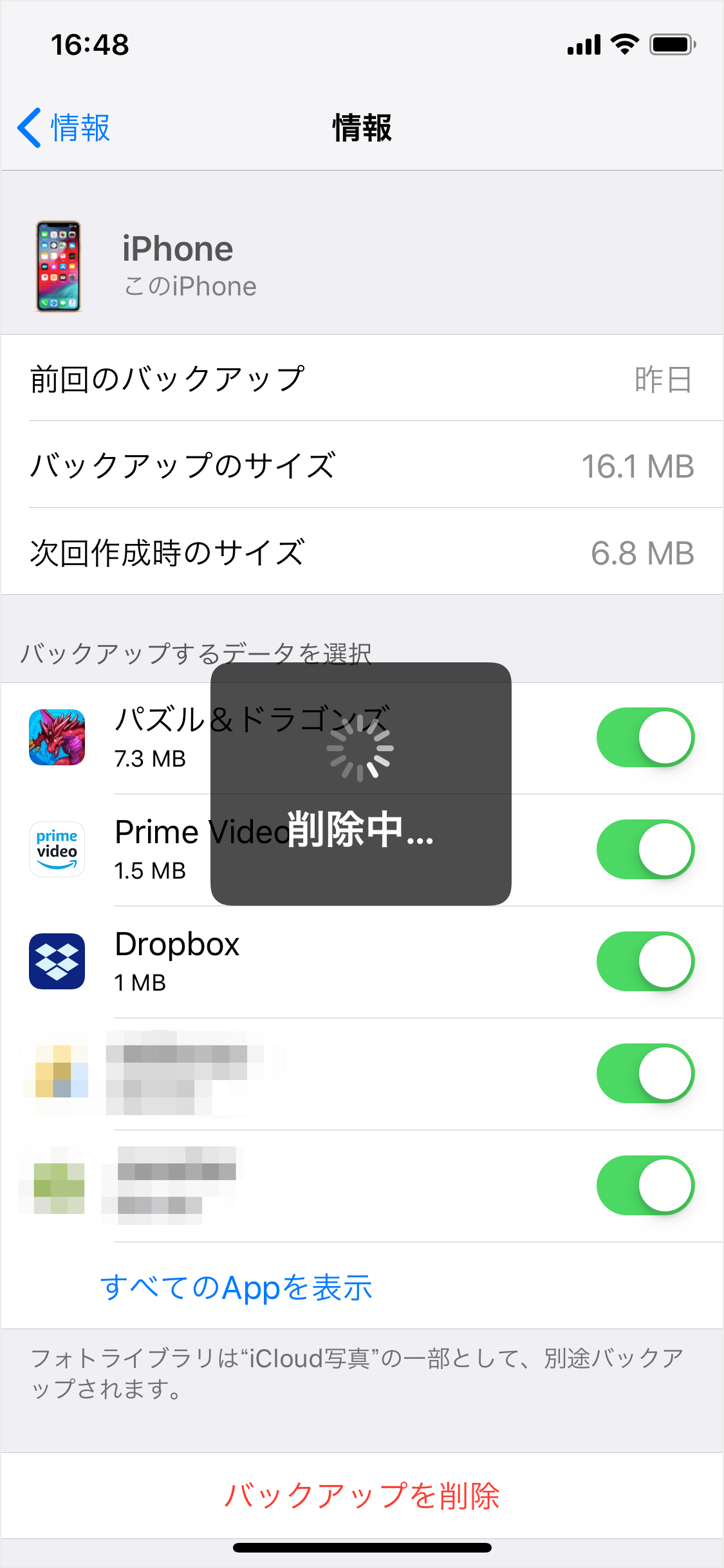Tap the Prime Video app icon
The width and height of the screenshot is (724, 1568).
[x=57, y=850]
